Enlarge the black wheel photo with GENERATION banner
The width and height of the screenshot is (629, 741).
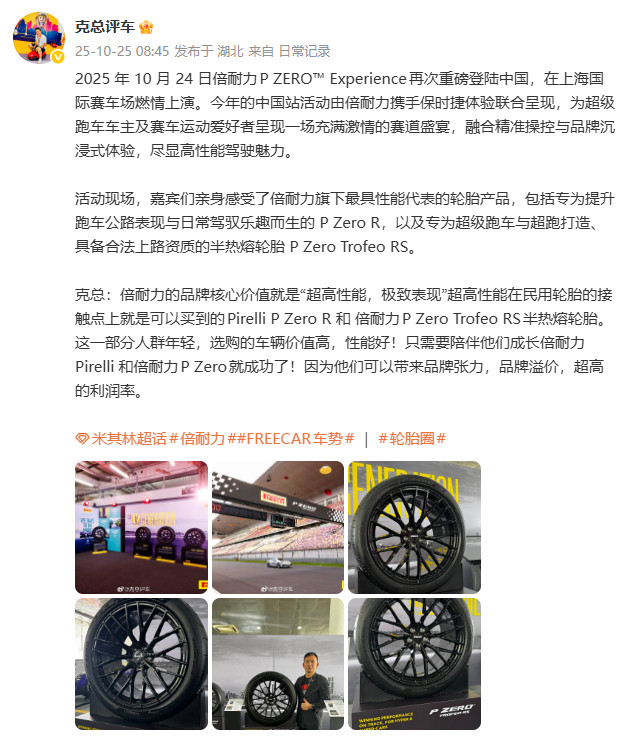(414, 527)
